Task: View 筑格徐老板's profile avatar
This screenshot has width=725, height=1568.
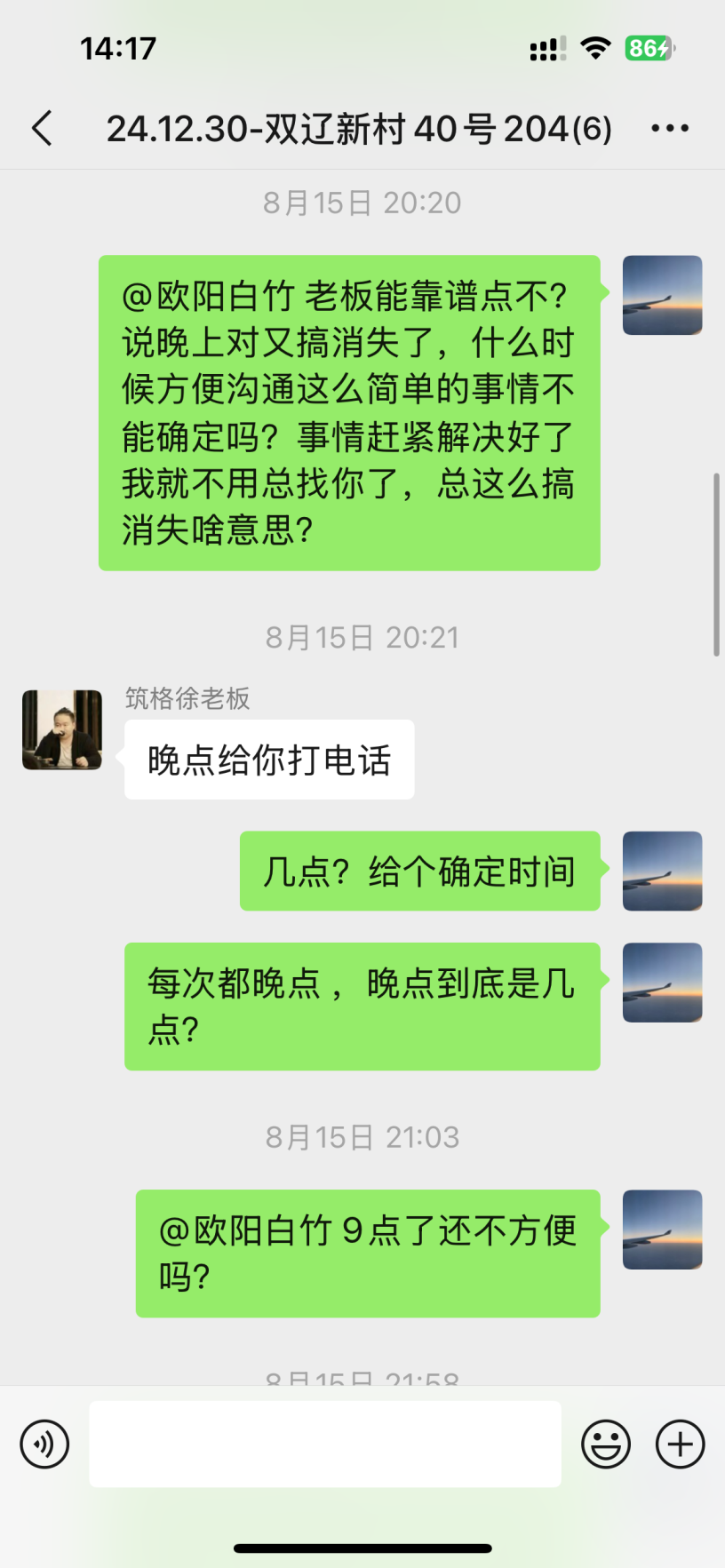Action: (x=62, y=729)
